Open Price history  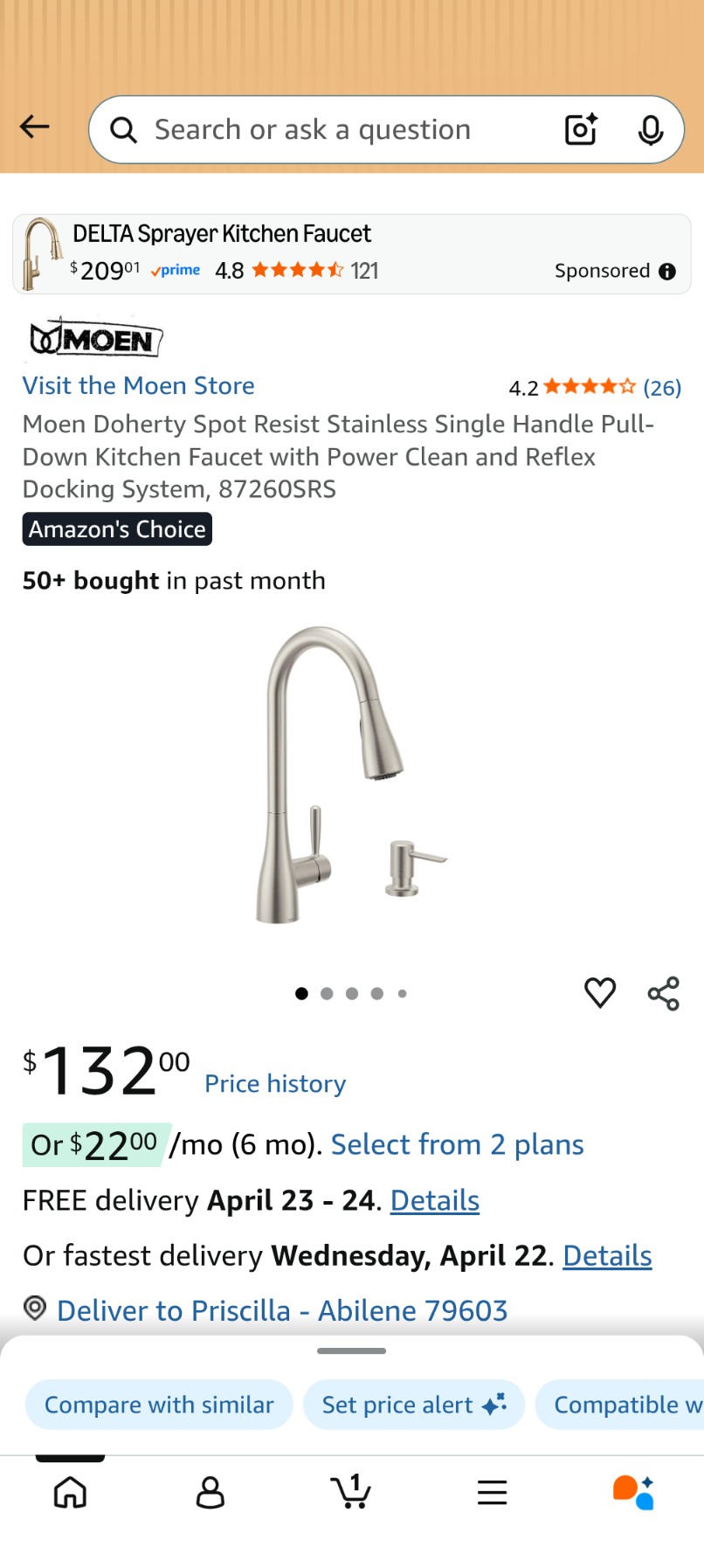[275, 1083]
